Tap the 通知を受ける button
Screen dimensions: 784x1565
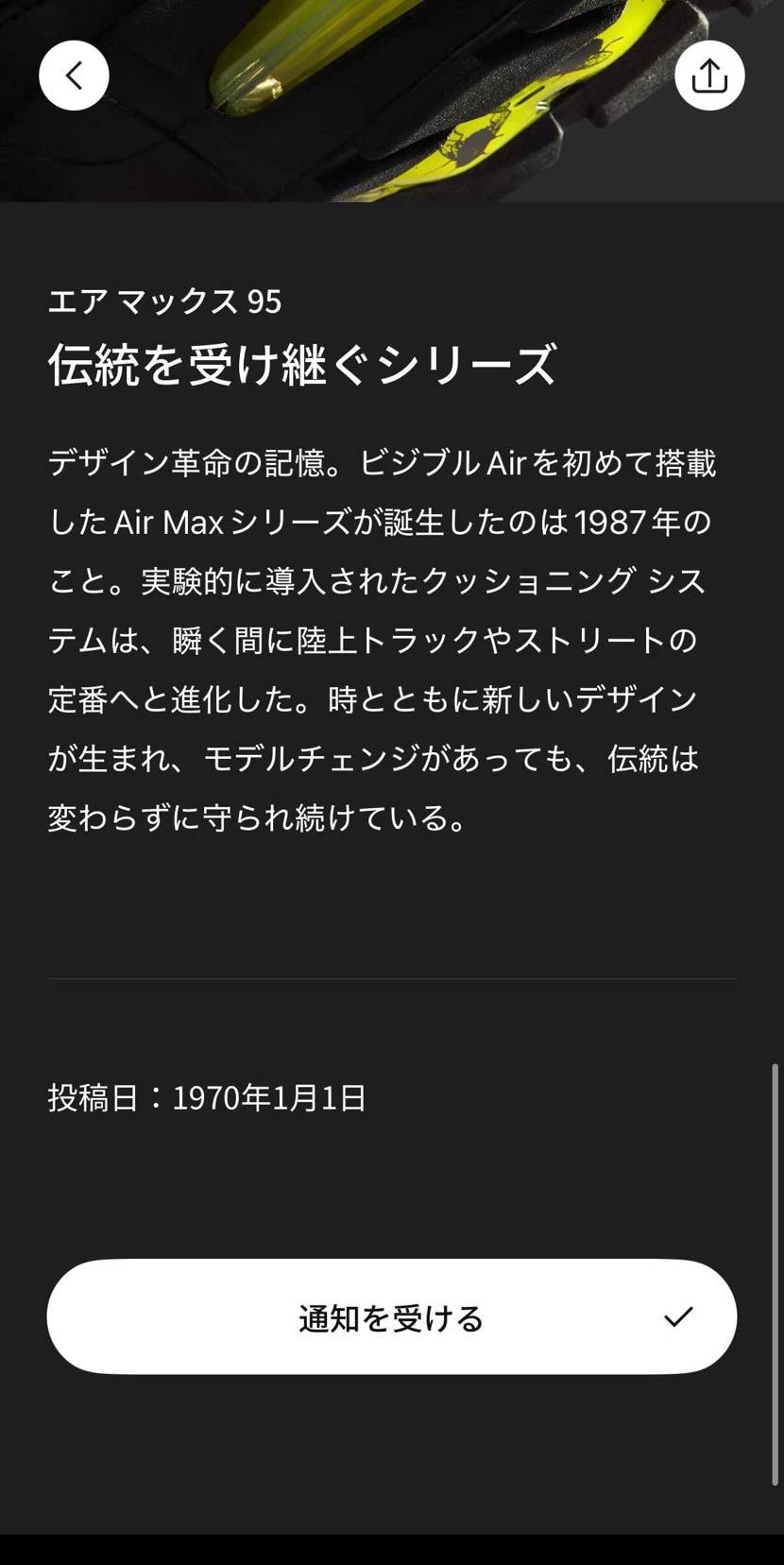coord(391,1316)
